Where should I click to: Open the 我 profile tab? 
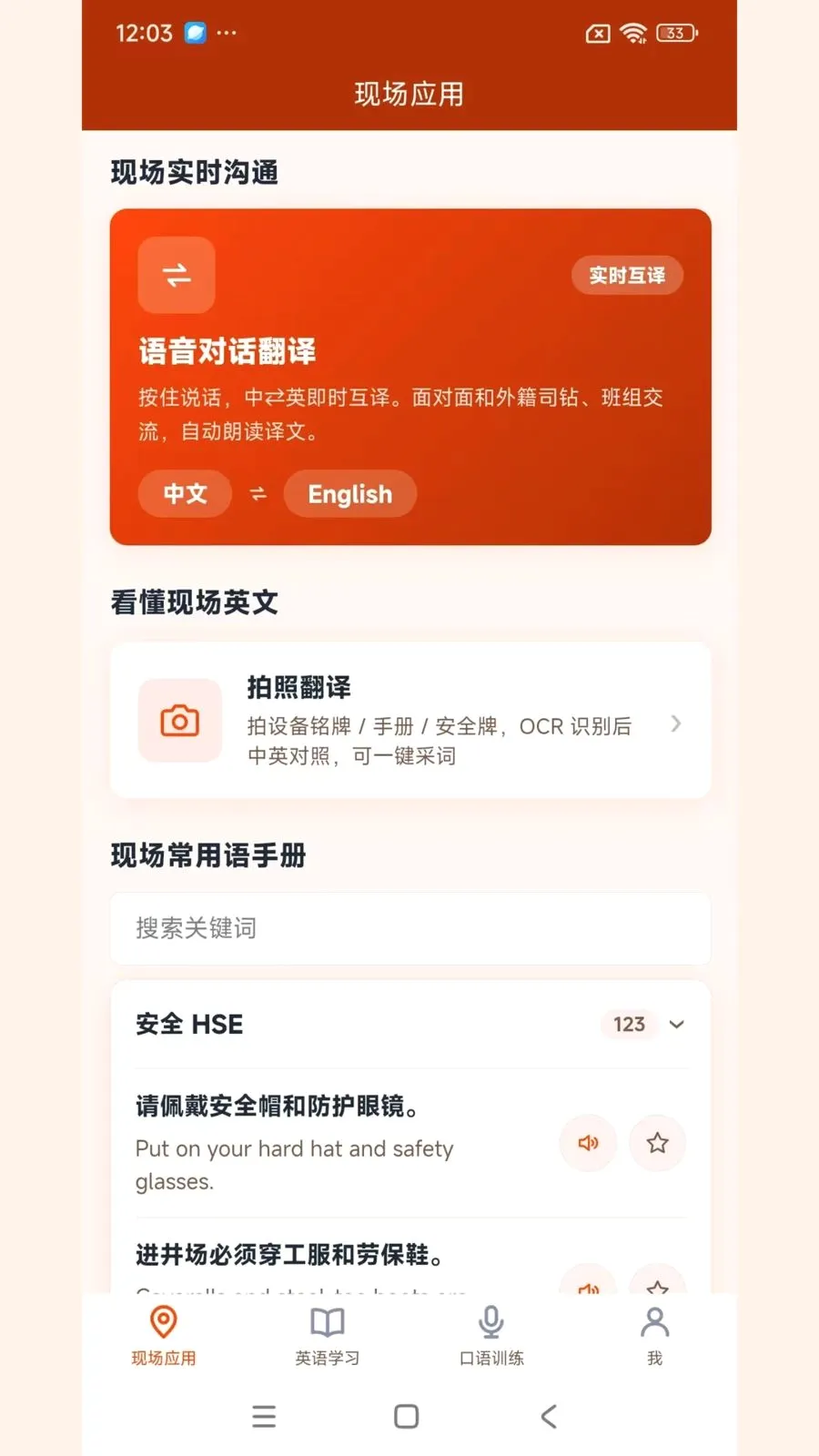(655, 1336)
